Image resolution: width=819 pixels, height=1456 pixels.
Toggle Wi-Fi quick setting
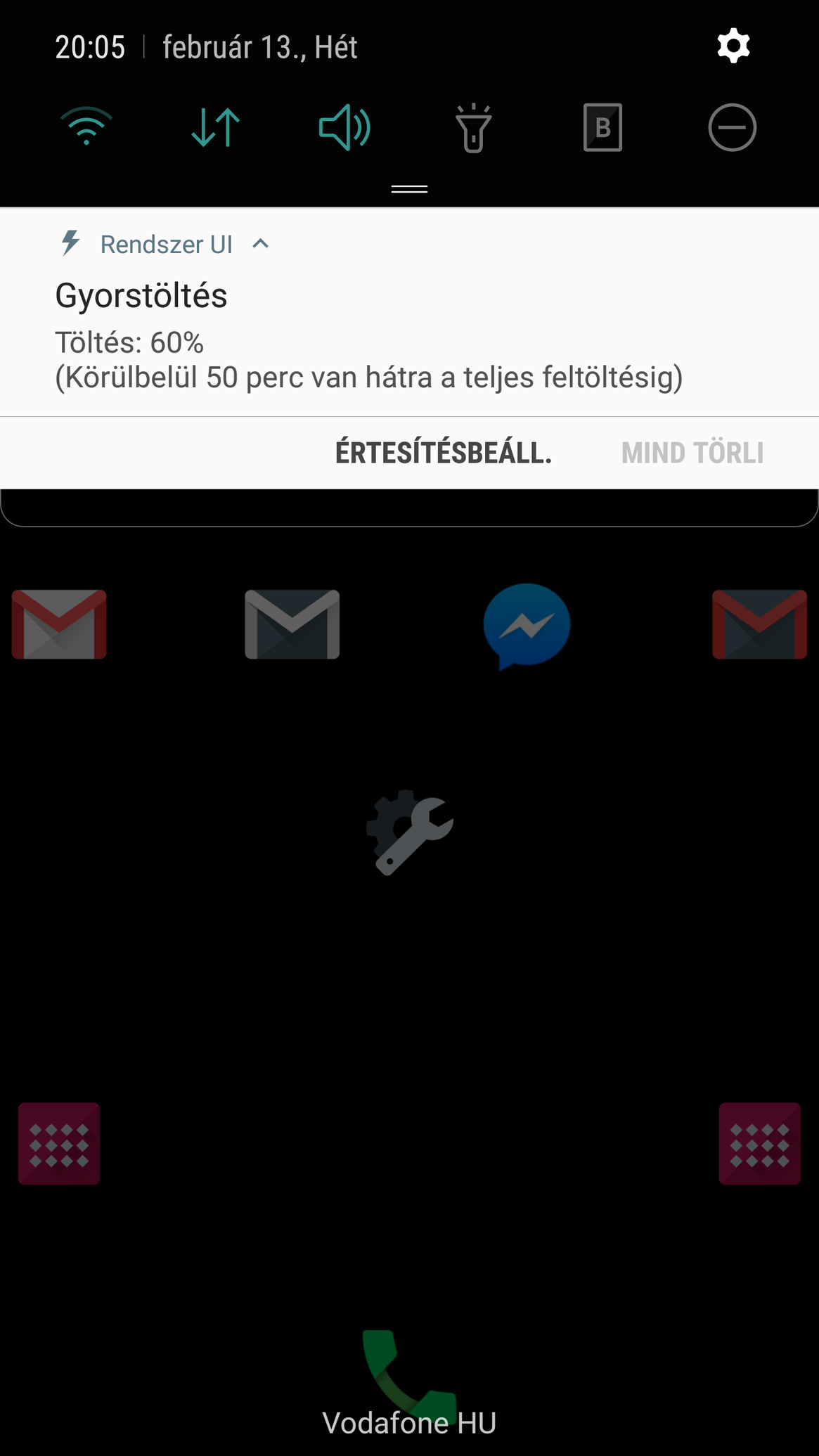(86, 127)
